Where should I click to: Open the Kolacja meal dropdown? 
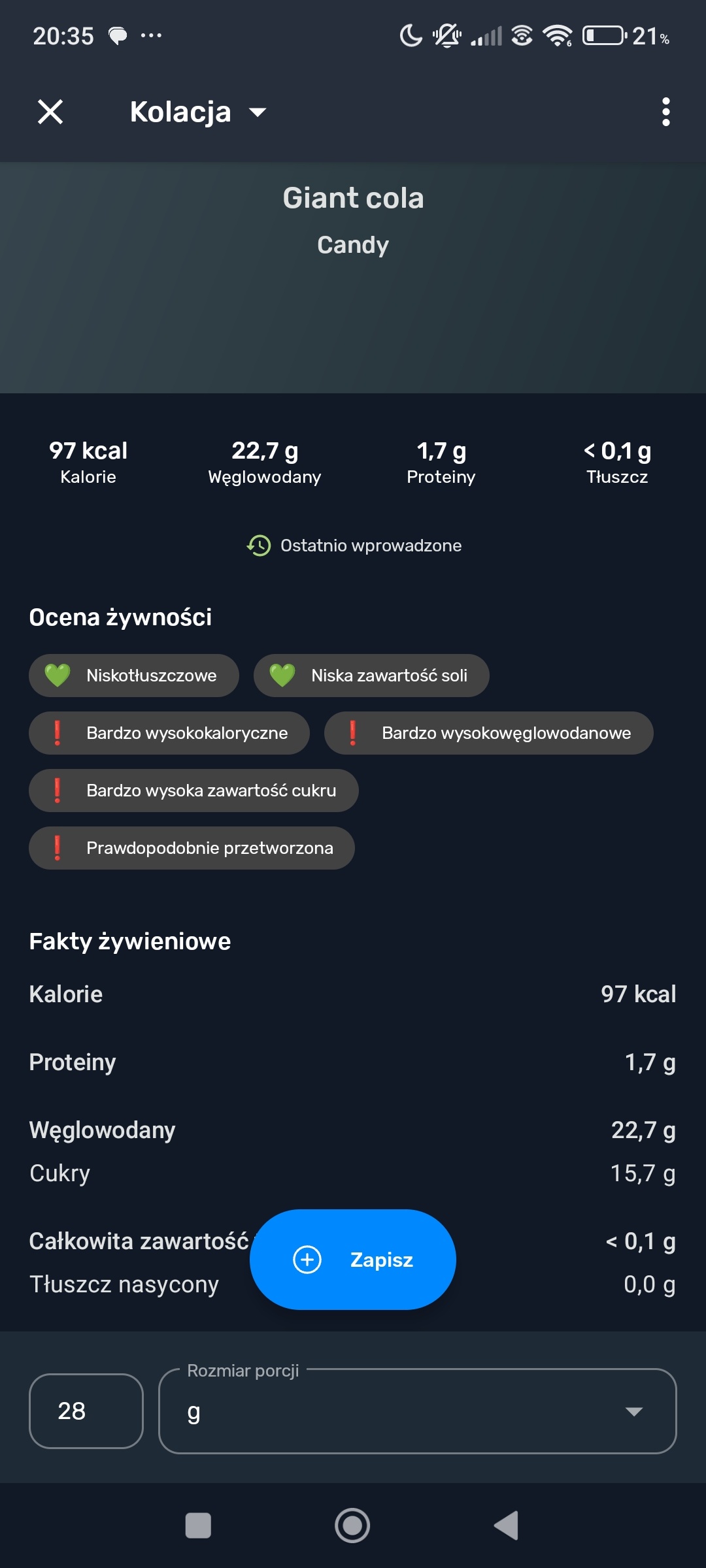(x=197, y=112)
